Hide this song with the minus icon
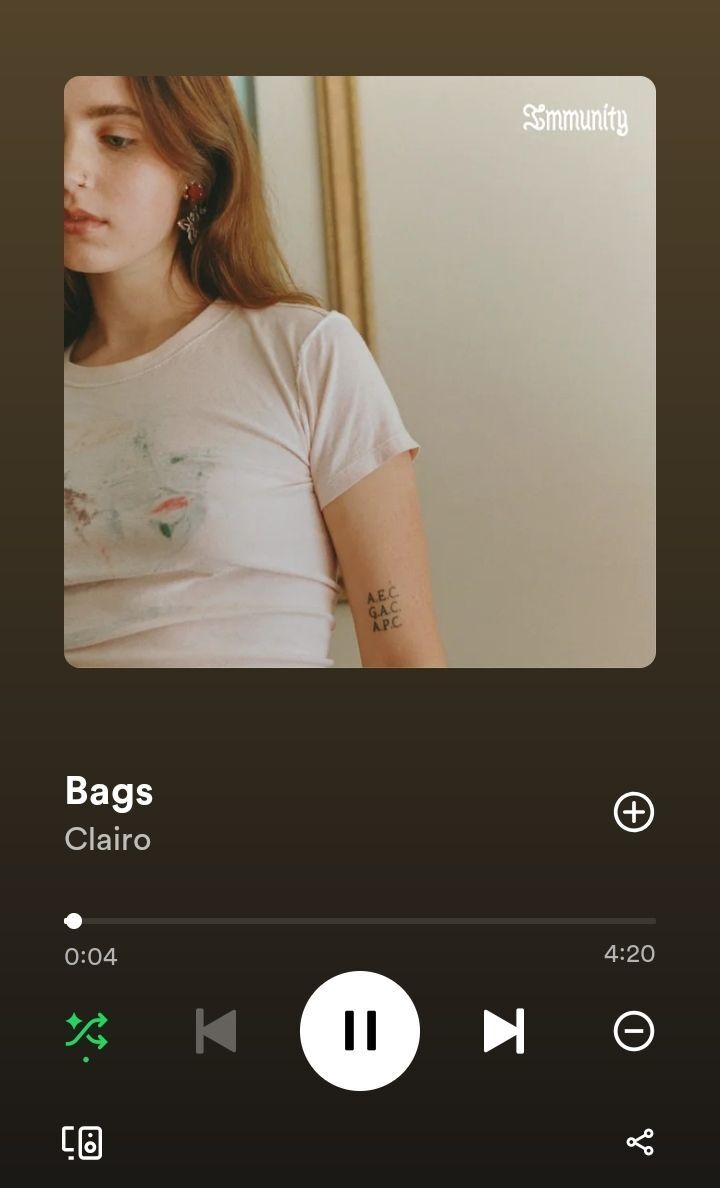Image resolution: width=720 pixels, height=1188 pixels. (633, 1031)
